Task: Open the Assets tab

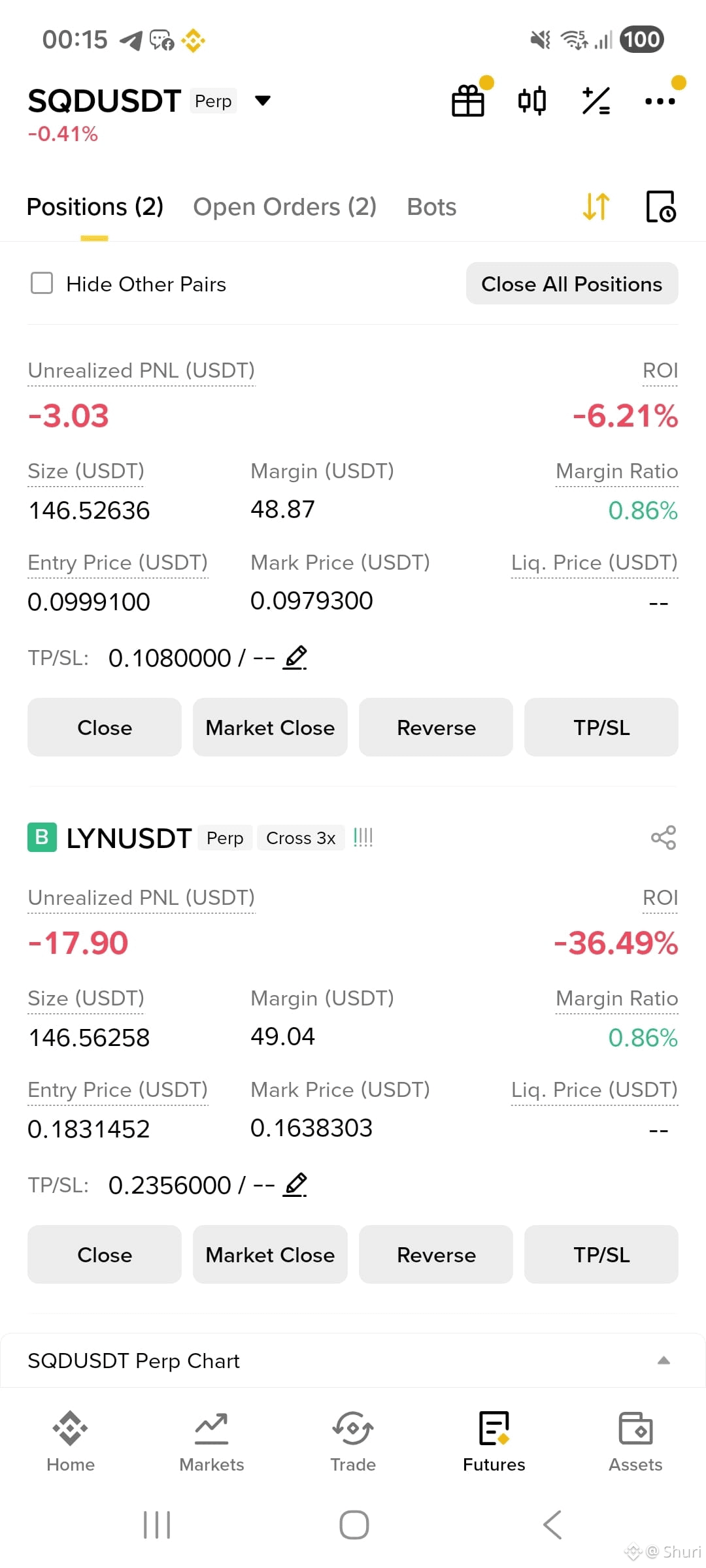Action: click(x=635, y=1442)
